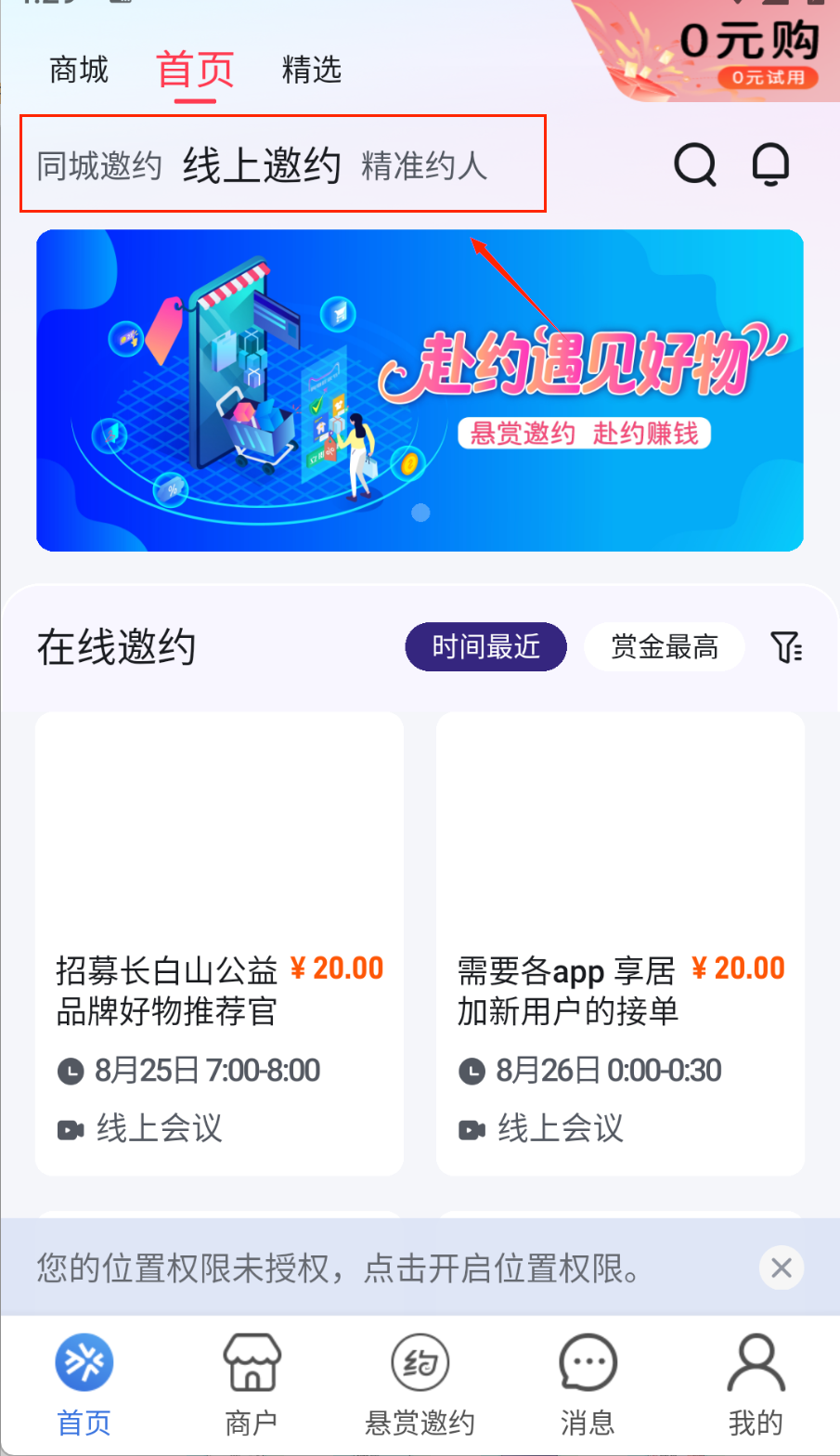Open the 消息 messages tab
Screen dimensions: 840x1456
(x=588, y=1384)
